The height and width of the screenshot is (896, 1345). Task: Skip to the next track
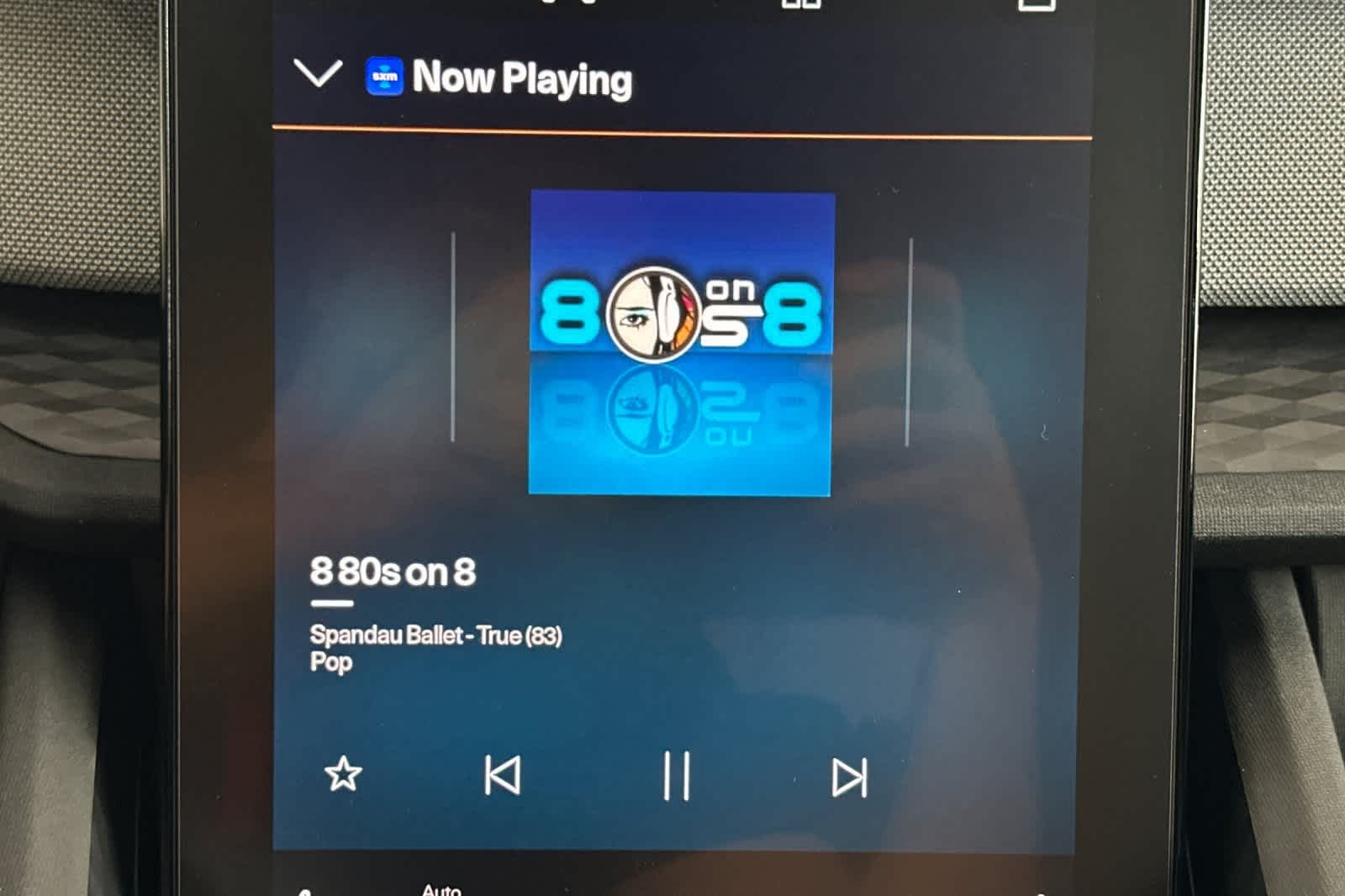click(848, 777)
